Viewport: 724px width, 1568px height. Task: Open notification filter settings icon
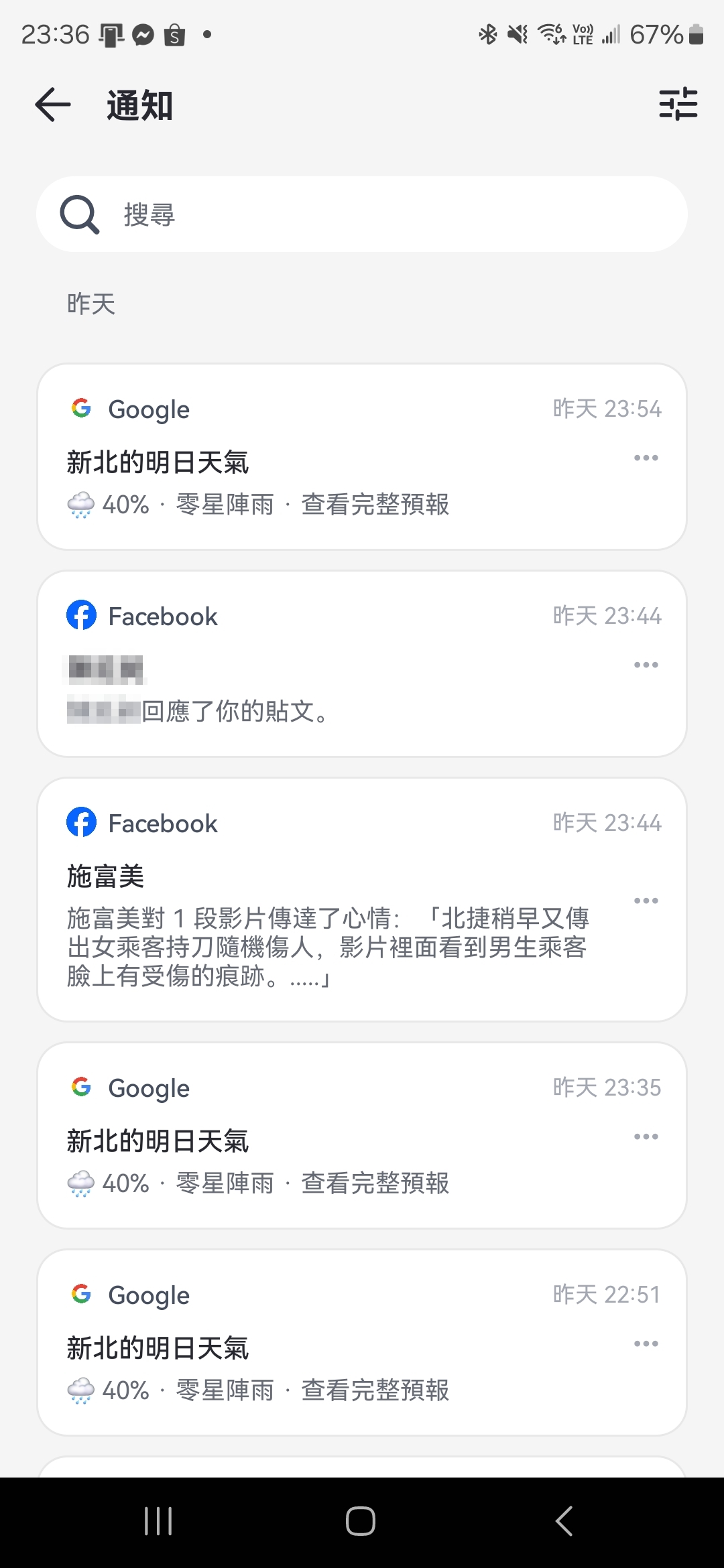point(678,105)
